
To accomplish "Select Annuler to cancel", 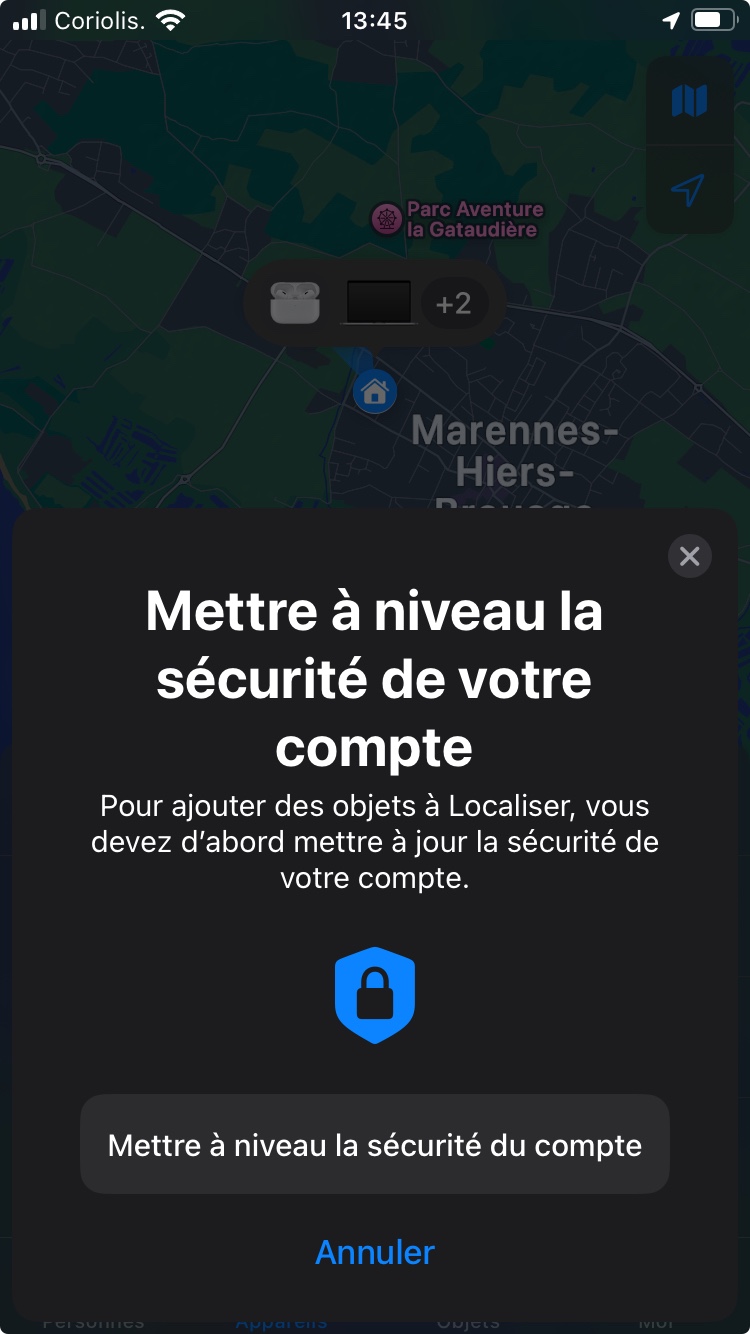I will pyautogui.click(x=375, y=1252).
